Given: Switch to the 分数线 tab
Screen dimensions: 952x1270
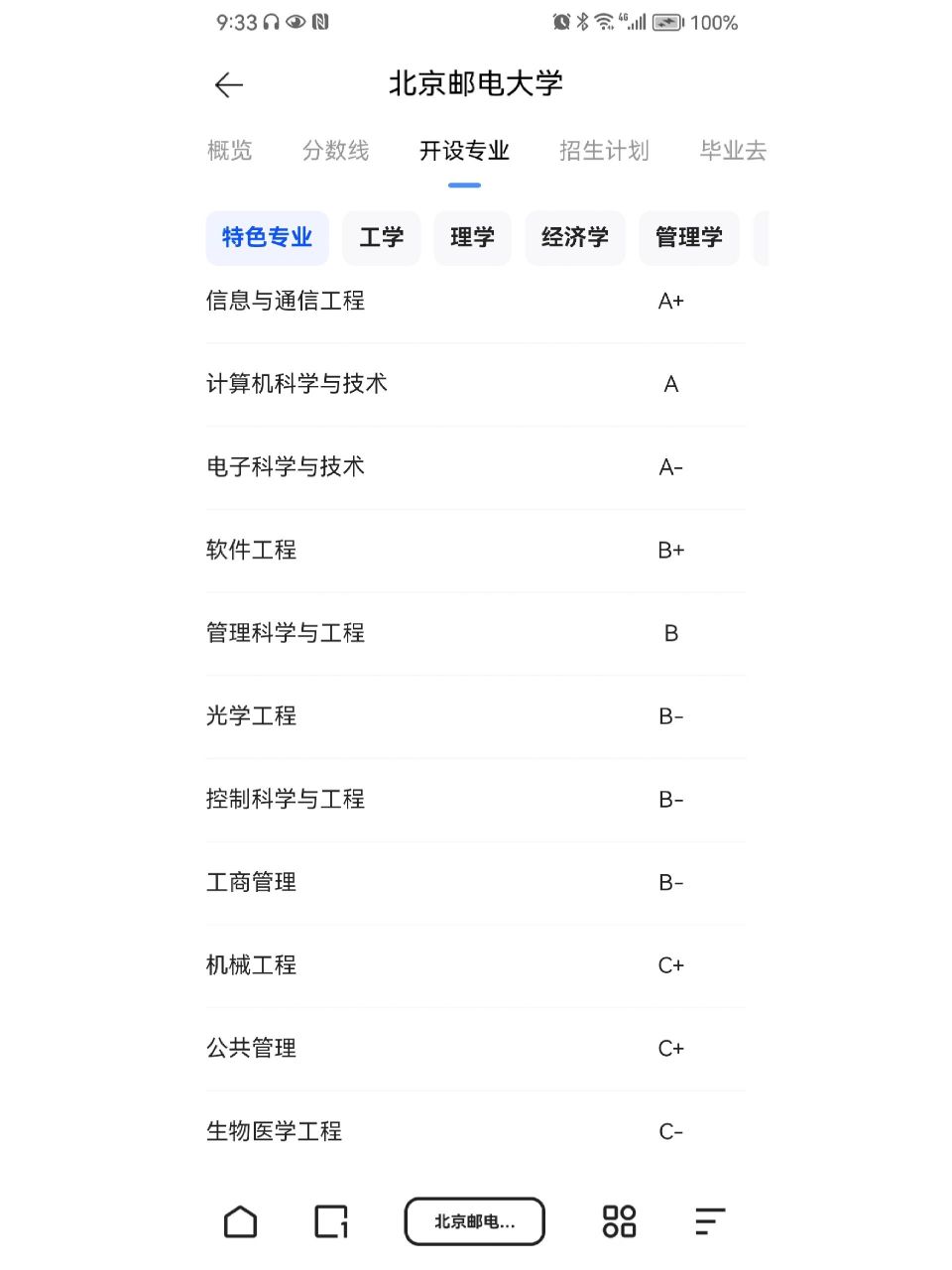Looking at the screenshot, I should click(x=336, y=150).
